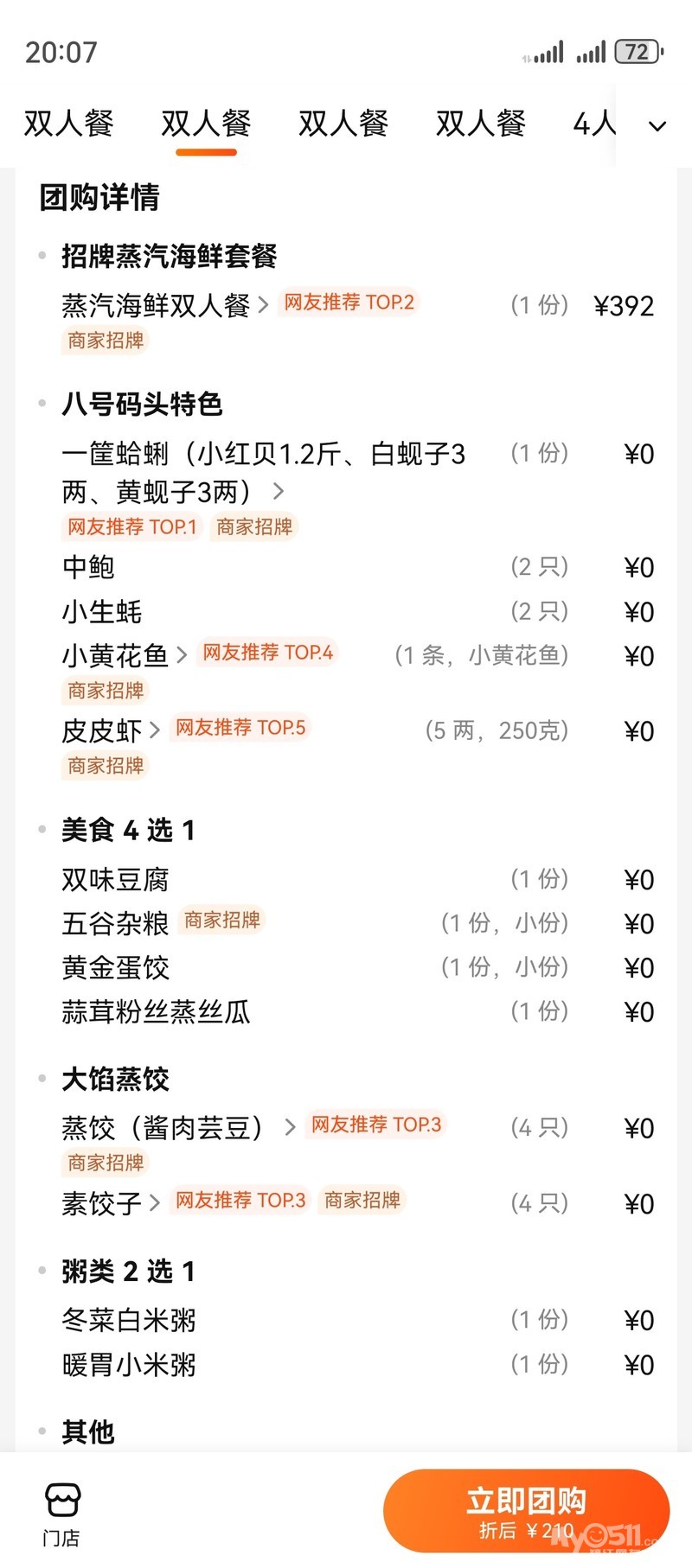Open 蒸汽海鲜双人餐 item details
Screen dimensions: 692x1568
(164, 305)
